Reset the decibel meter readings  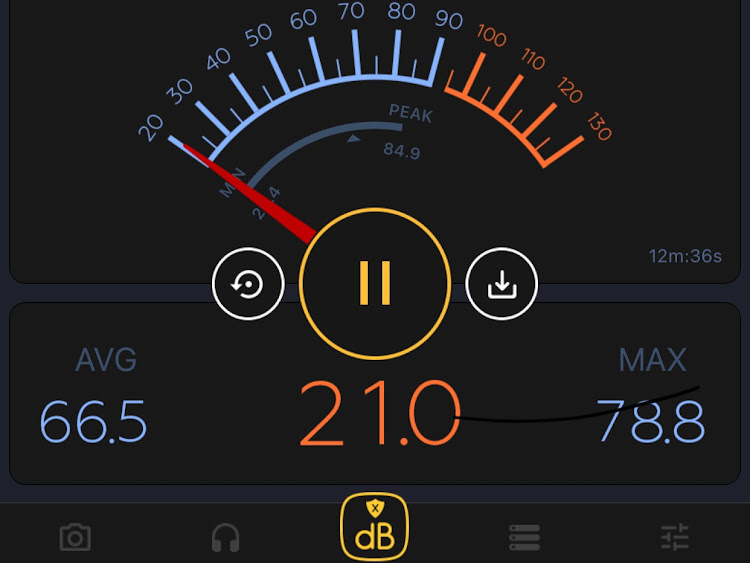click(247, 284)
